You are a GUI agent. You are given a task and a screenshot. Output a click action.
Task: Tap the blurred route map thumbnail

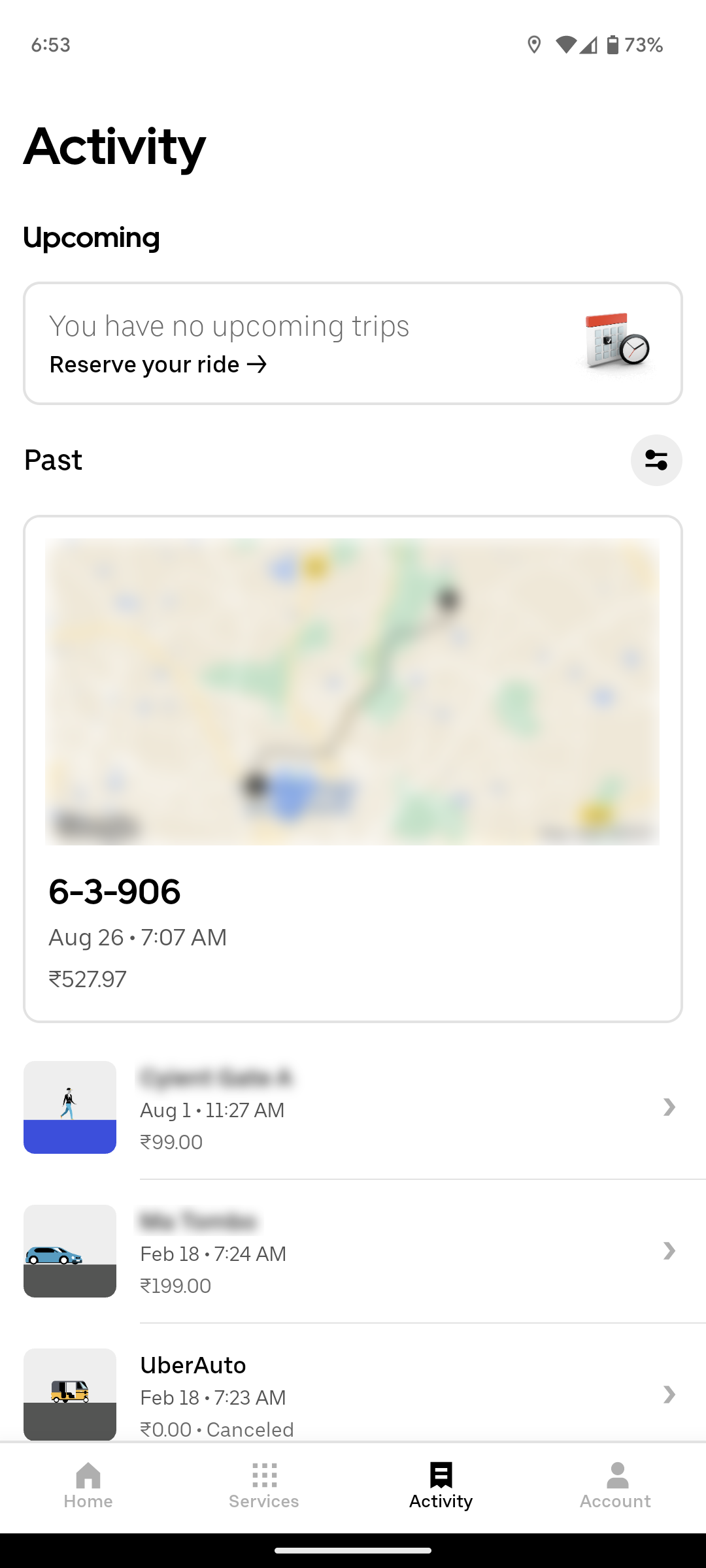tap(353, 691)
